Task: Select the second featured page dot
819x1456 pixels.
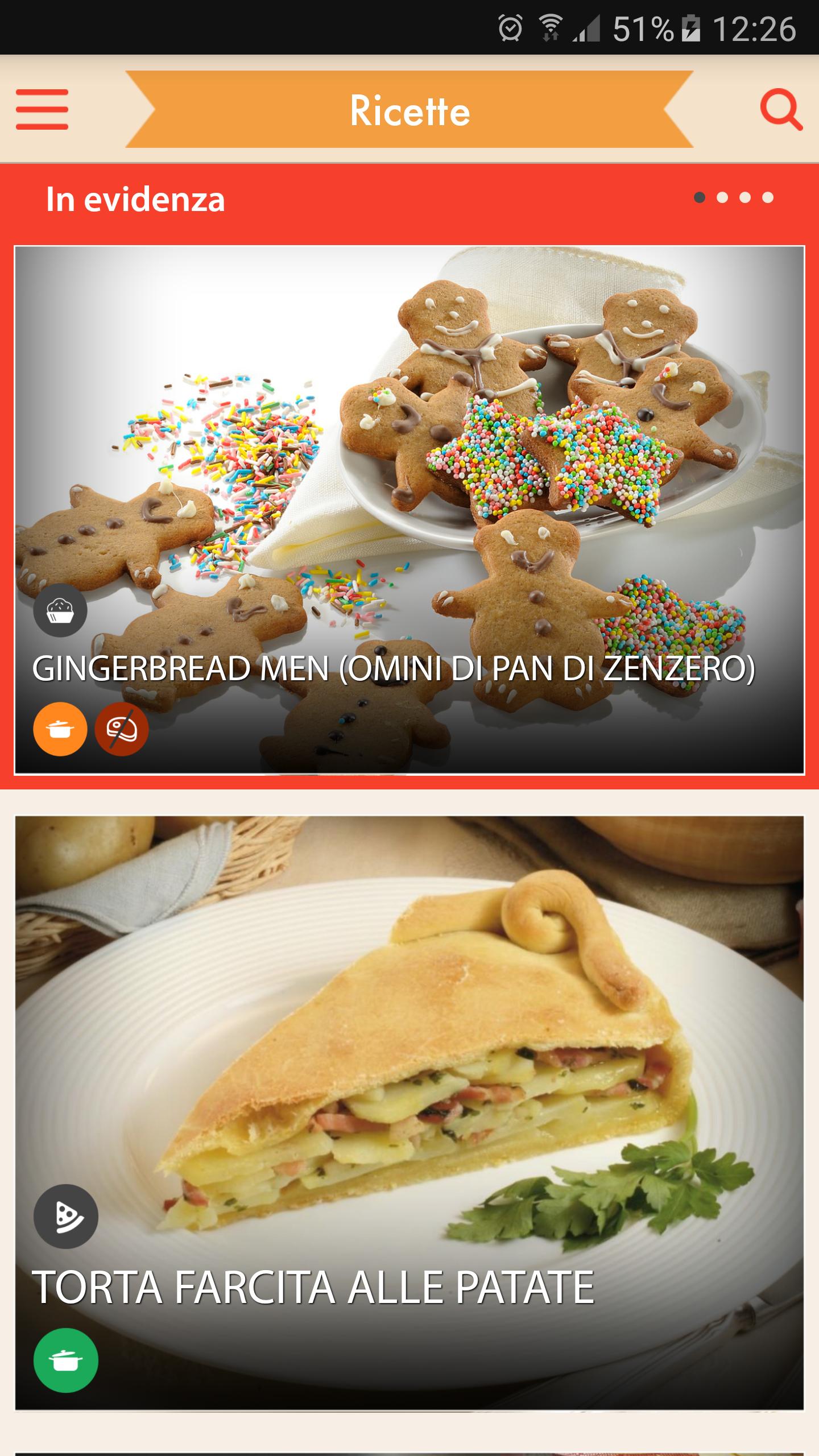Action: [x=722, y=197]
